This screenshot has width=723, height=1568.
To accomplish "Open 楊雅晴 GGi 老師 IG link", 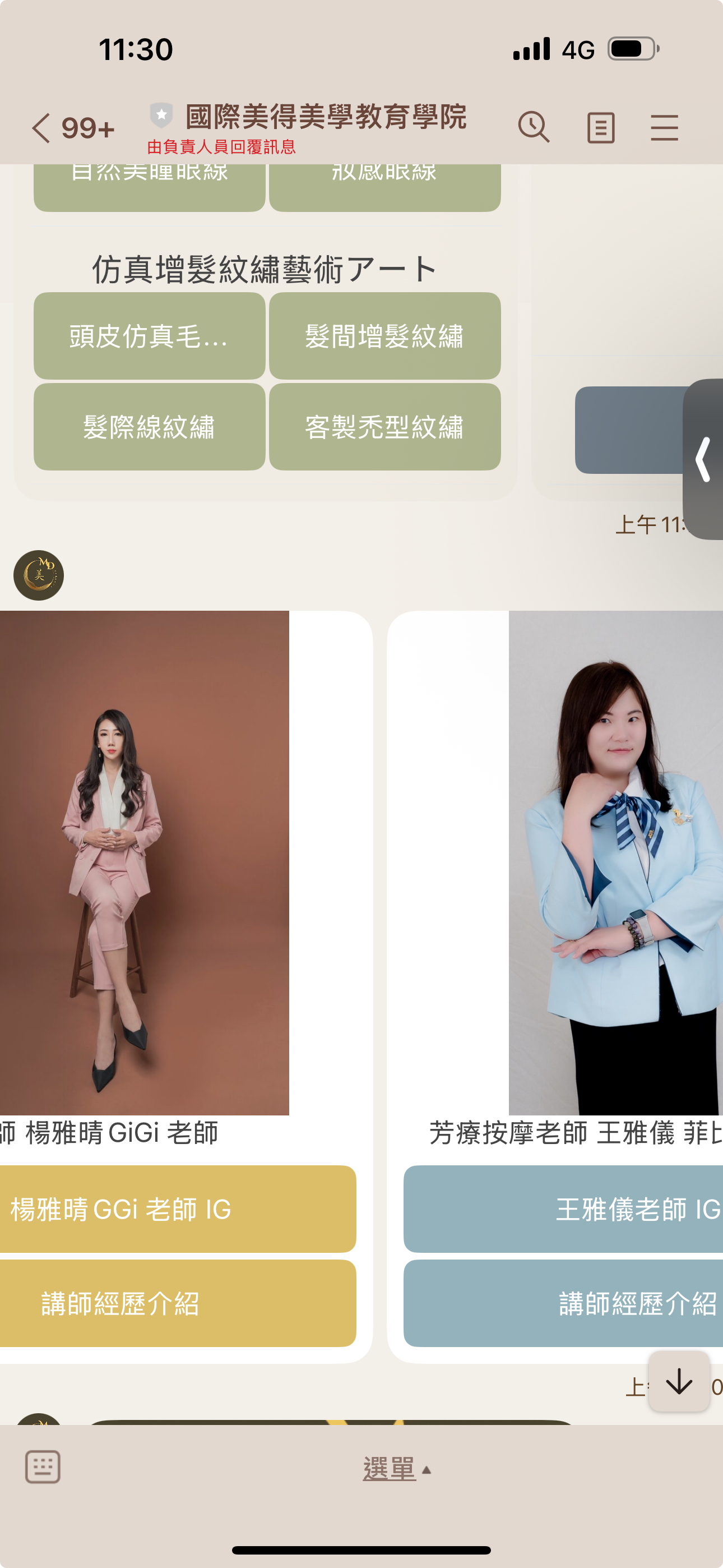I will 177,1209.
